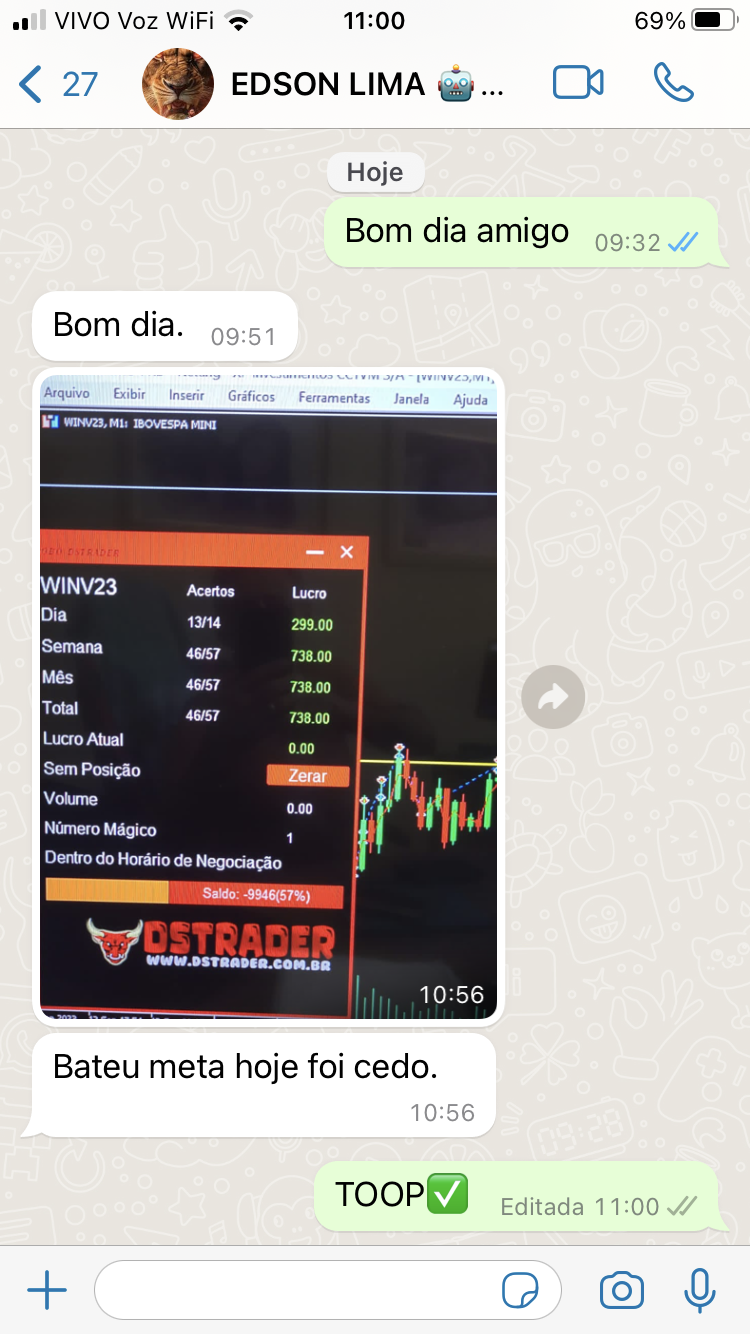Viewport: 750px width, 1334px height.
Task: Open the camera to take a photo
Action: point(621,1290)
